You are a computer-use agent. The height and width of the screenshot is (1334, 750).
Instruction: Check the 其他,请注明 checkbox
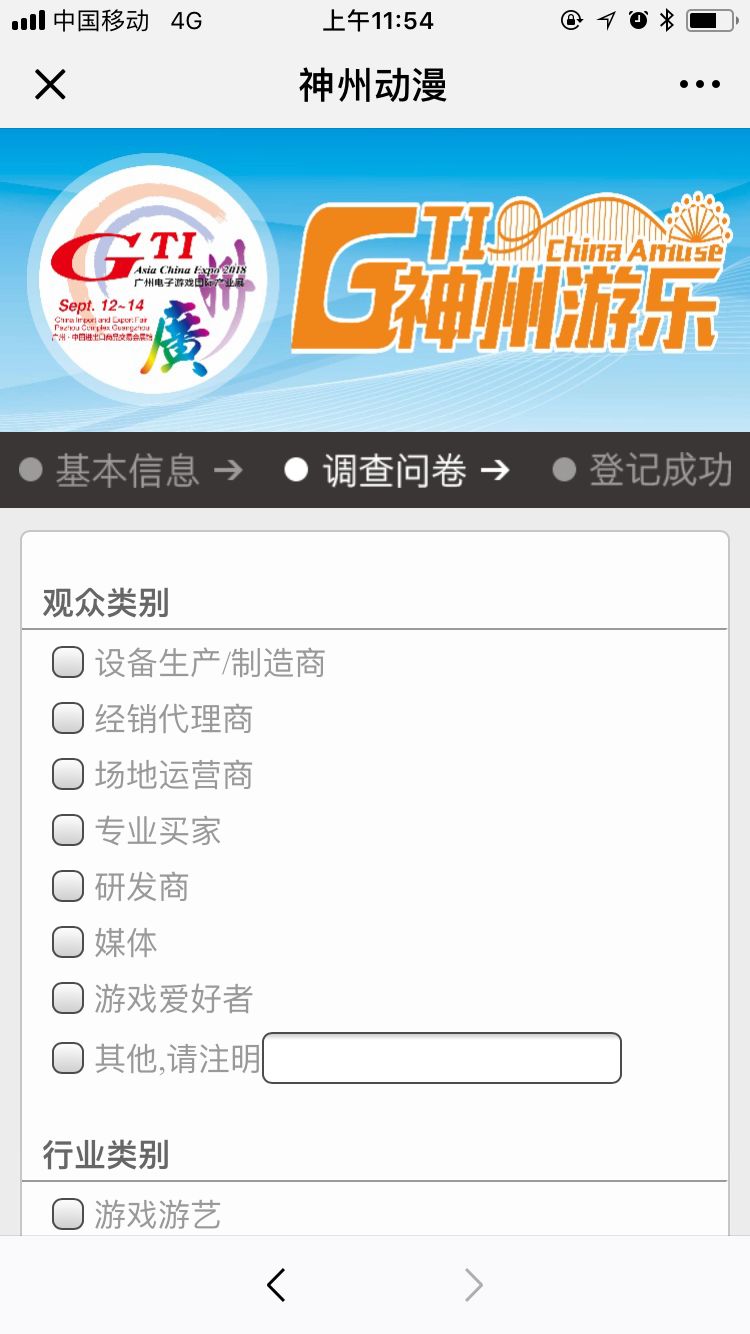pyautogui.click(x=67, y=1058)
